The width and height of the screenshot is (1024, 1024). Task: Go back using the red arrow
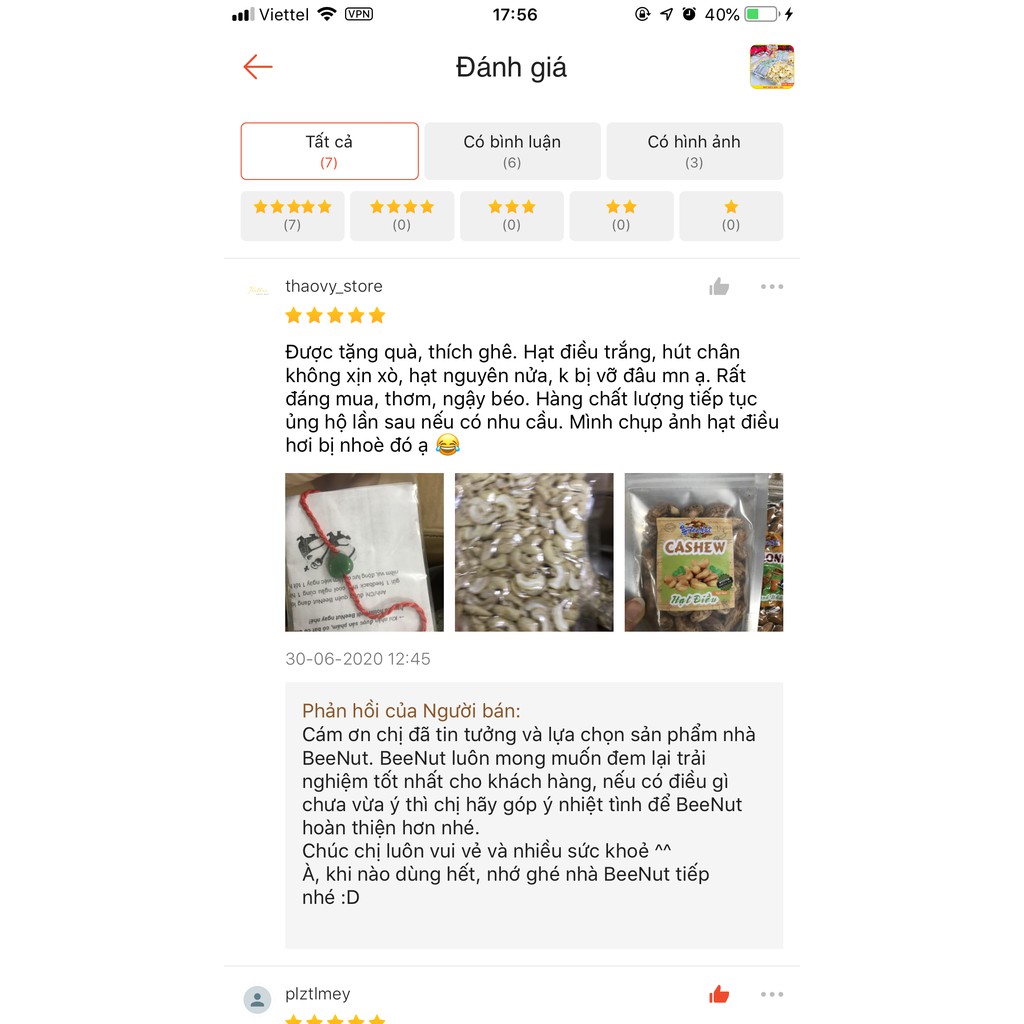click(257, 67)
